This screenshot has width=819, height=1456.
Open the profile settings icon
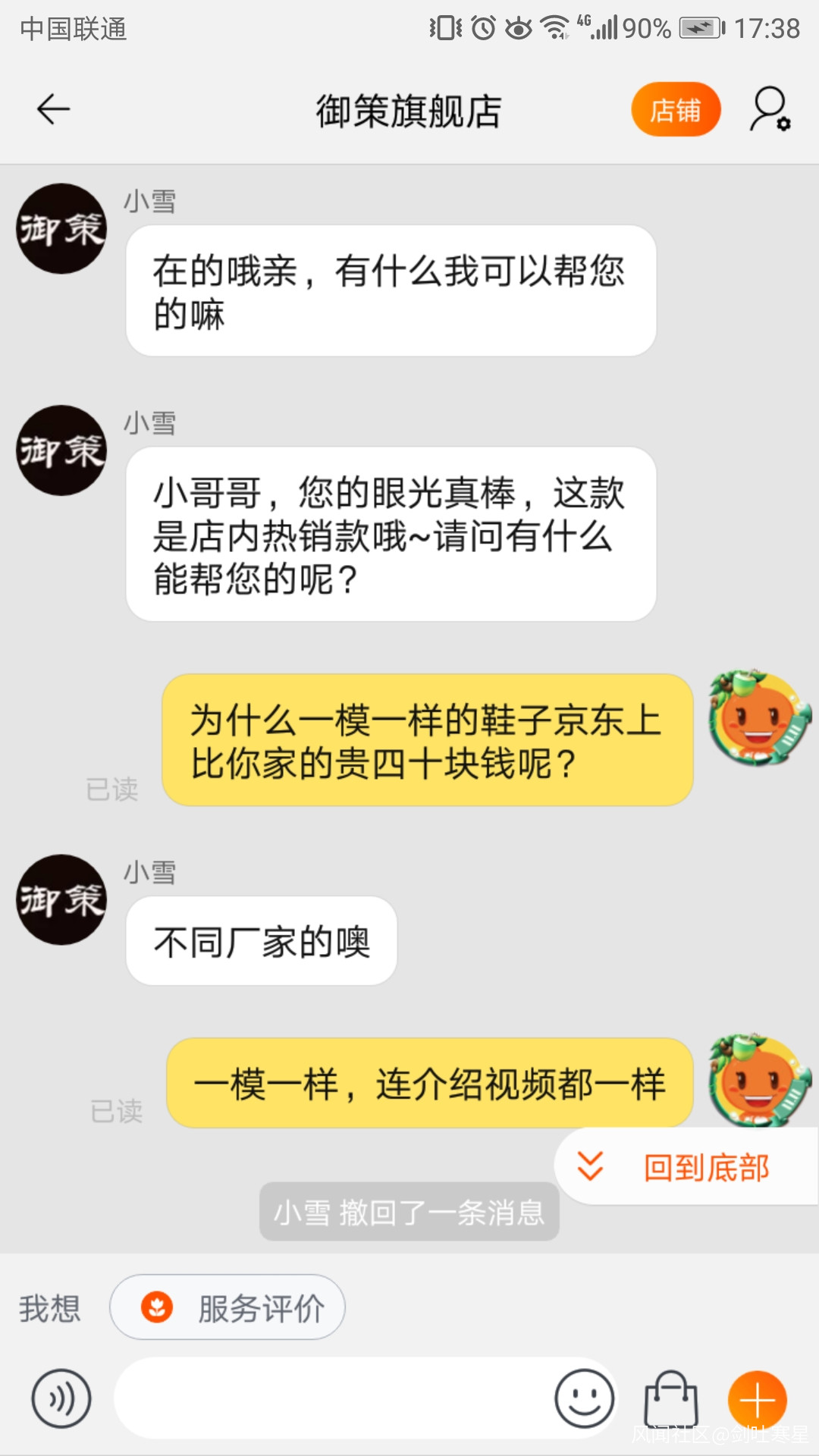(x=770, y=110)
